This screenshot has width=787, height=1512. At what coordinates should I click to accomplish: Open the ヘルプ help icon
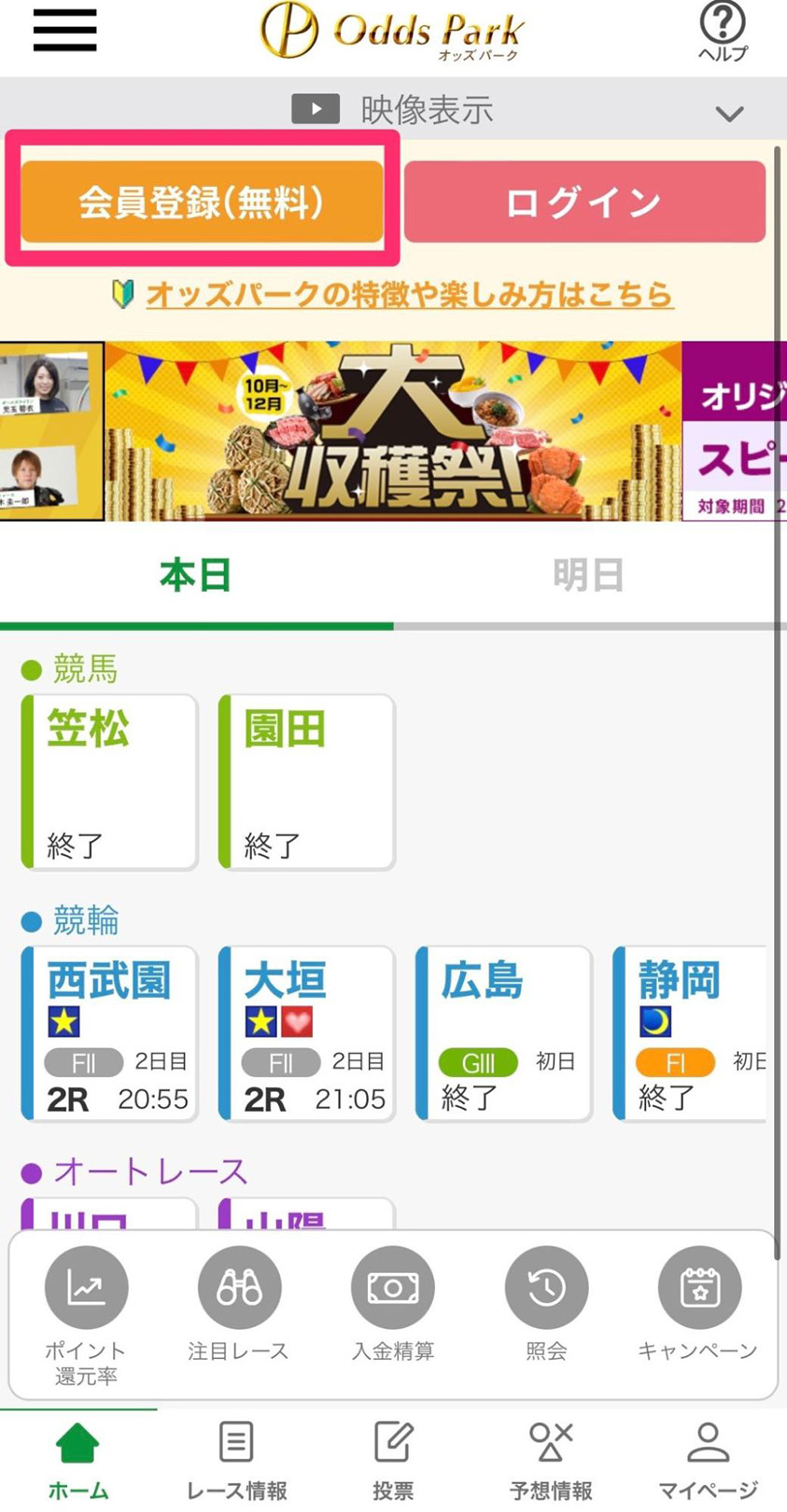[722, 31]
